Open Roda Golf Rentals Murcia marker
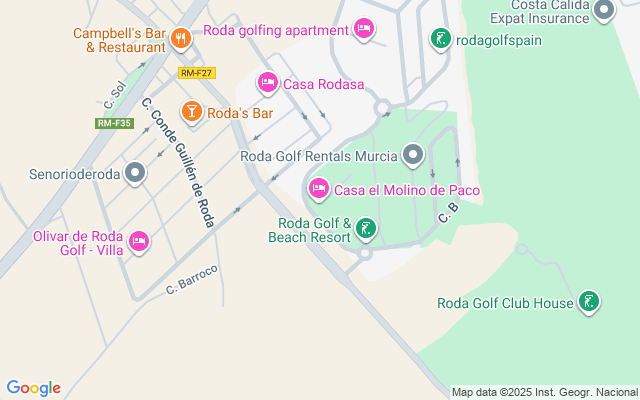The image size is (640, 400). (x=413, y=154)
